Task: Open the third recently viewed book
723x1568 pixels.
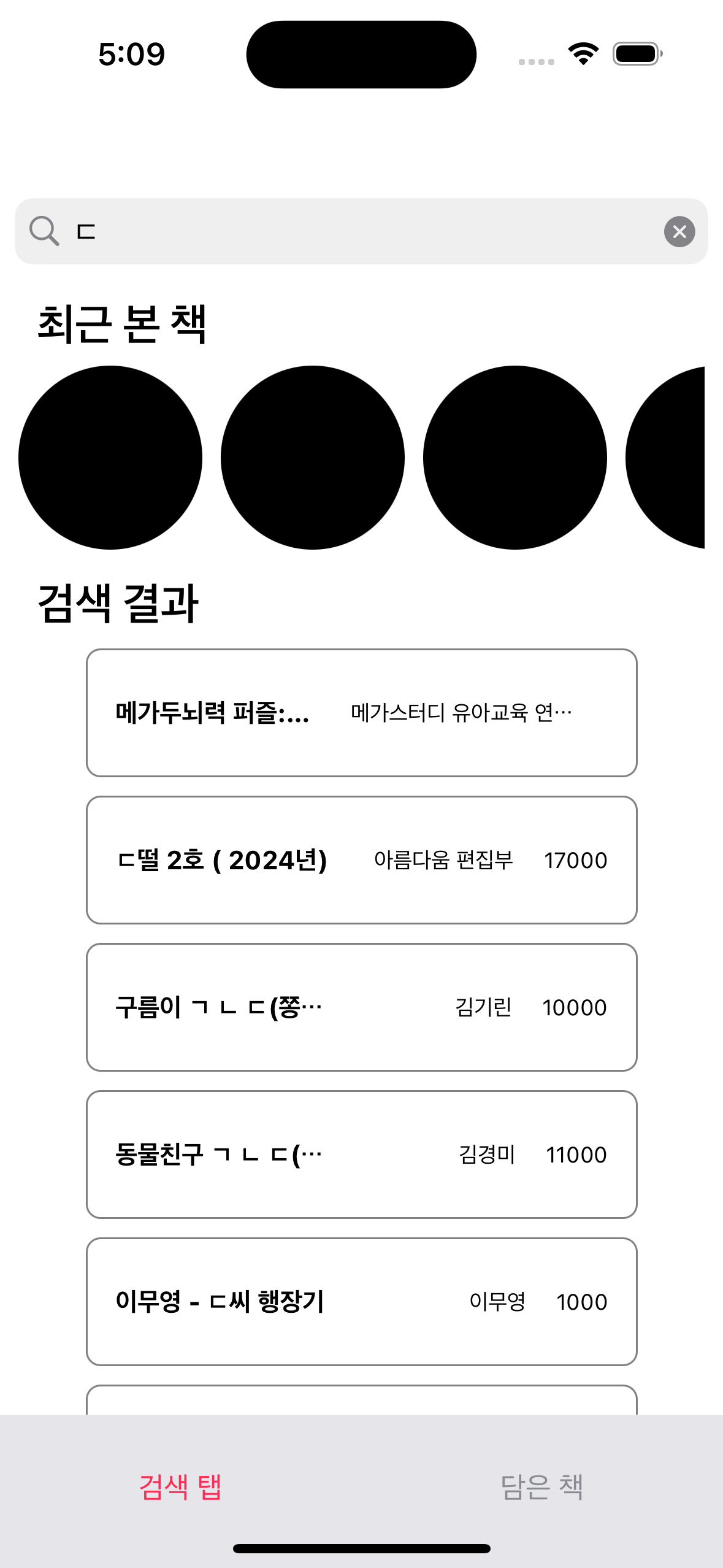Action: (x=515, y=458)
